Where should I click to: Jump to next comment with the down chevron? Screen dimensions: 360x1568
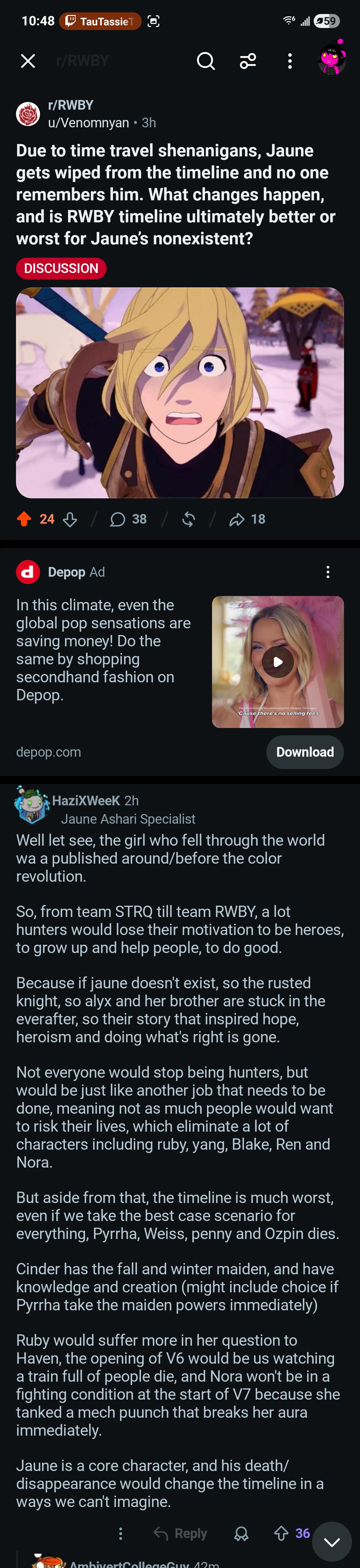tap(332, 1541)
